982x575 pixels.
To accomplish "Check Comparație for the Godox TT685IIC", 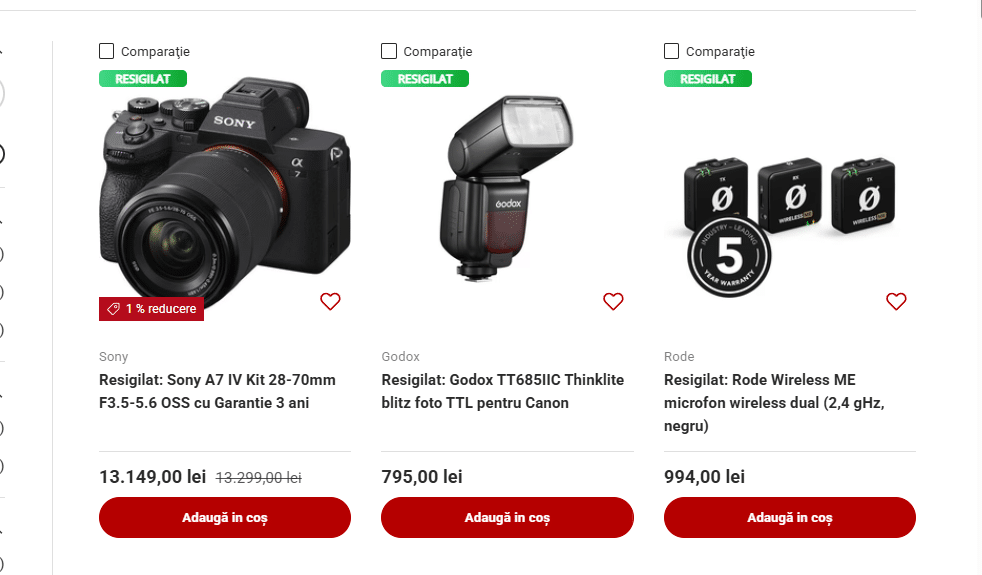I will pyautogui.click(x=389, y=51).
